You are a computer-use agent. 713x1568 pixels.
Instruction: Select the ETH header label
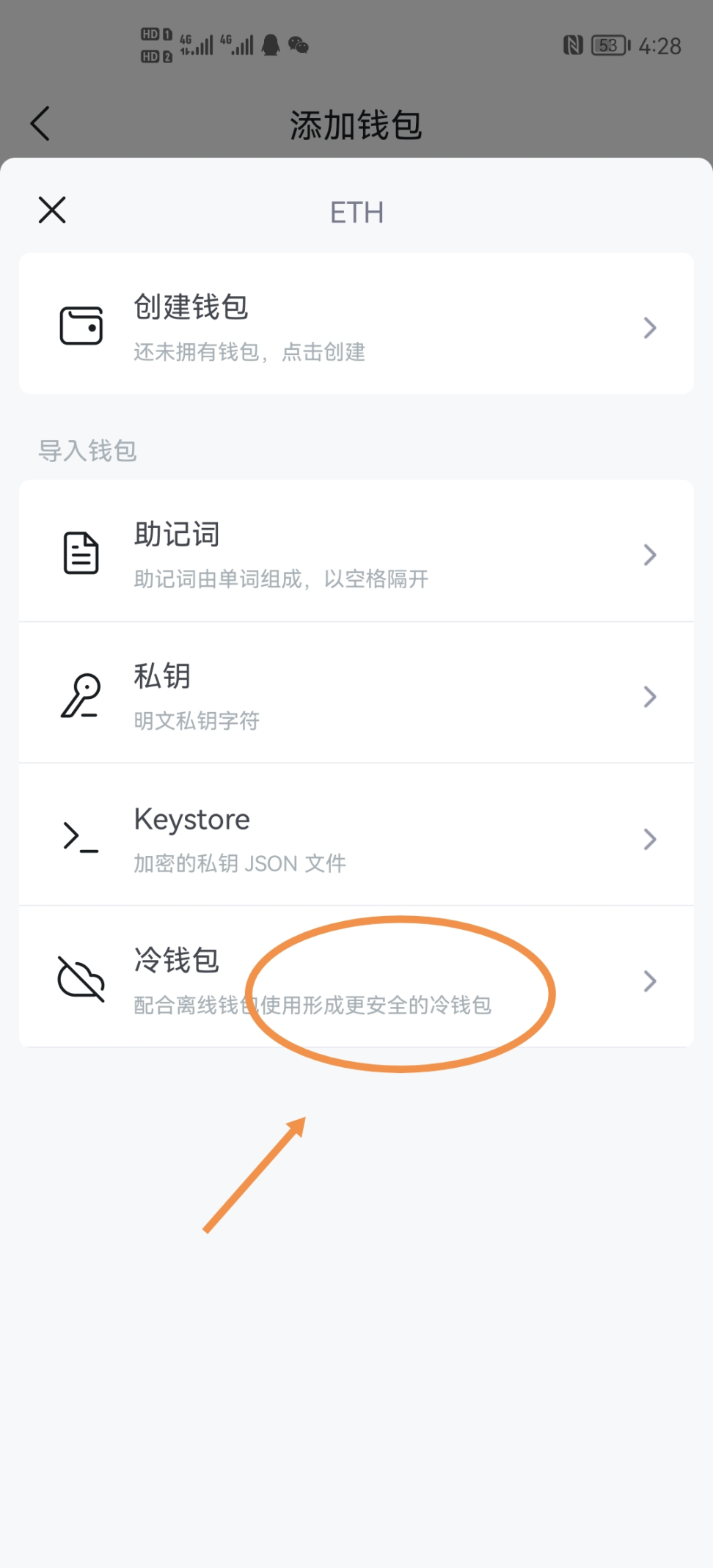[x=356, y=212]
